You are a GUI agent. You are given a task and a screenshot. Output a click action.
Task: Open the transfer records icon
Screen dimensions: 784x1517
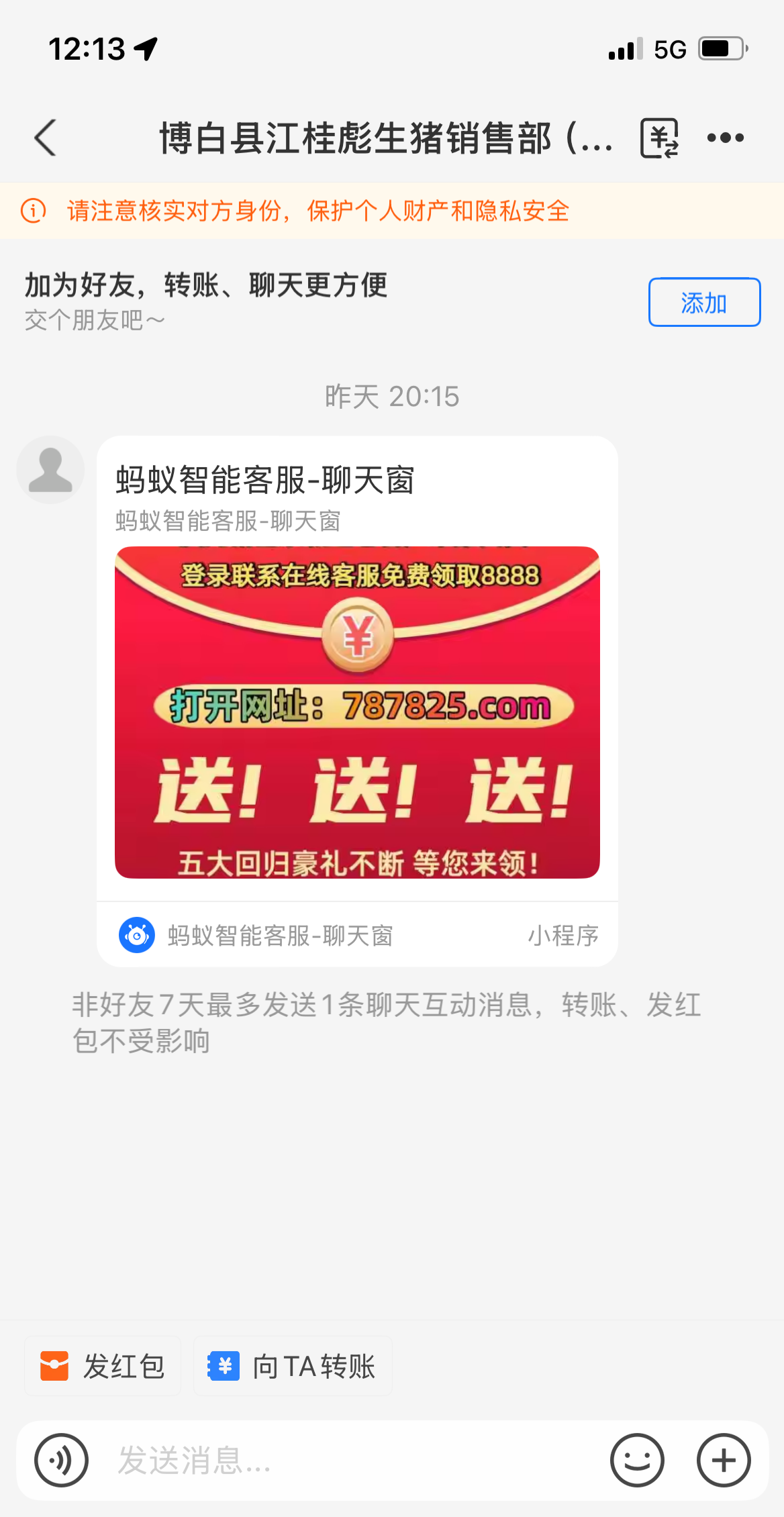659,138
